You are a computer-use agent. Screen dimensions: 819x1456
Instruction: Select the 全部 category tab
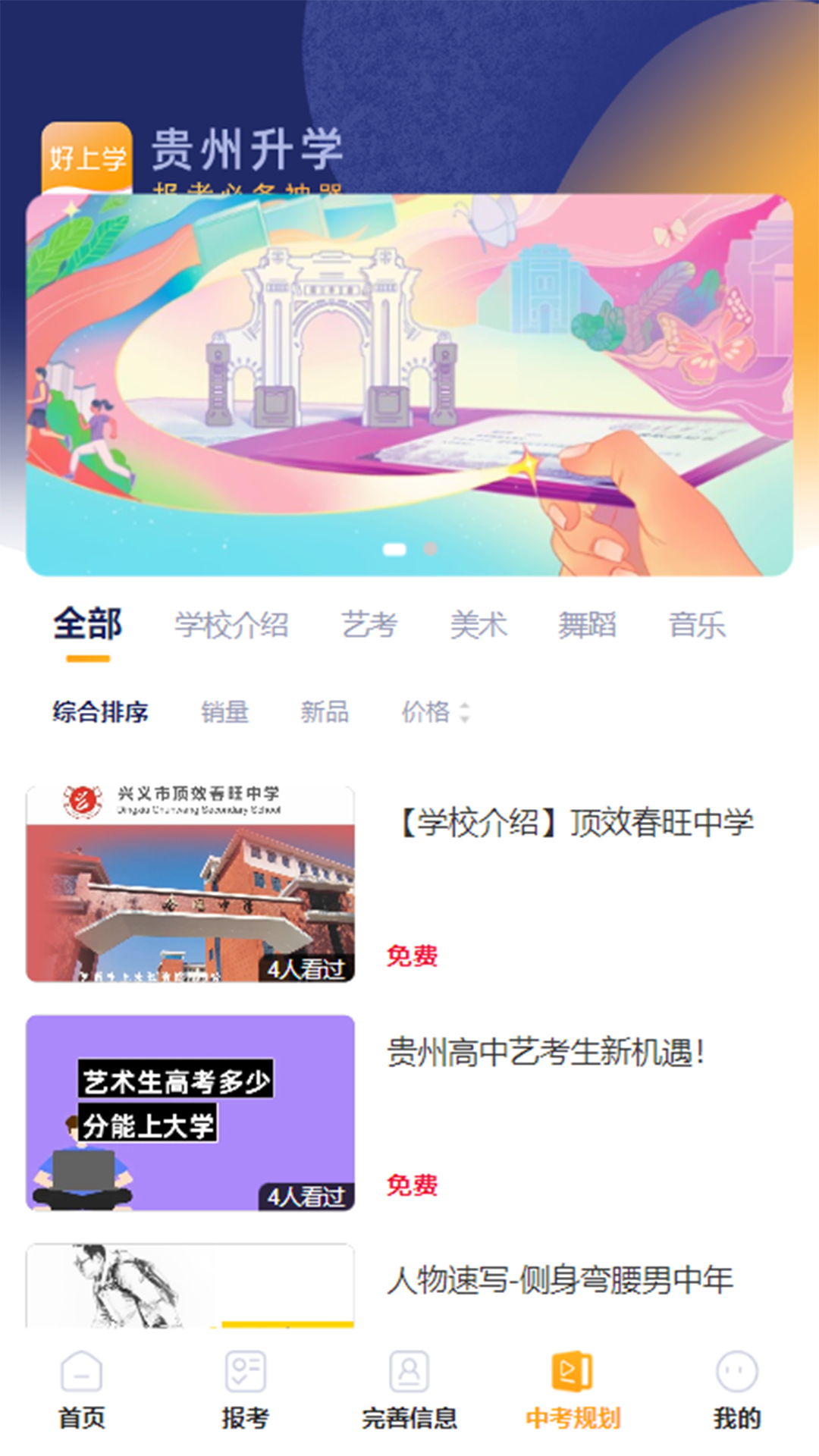coord(88,625)
